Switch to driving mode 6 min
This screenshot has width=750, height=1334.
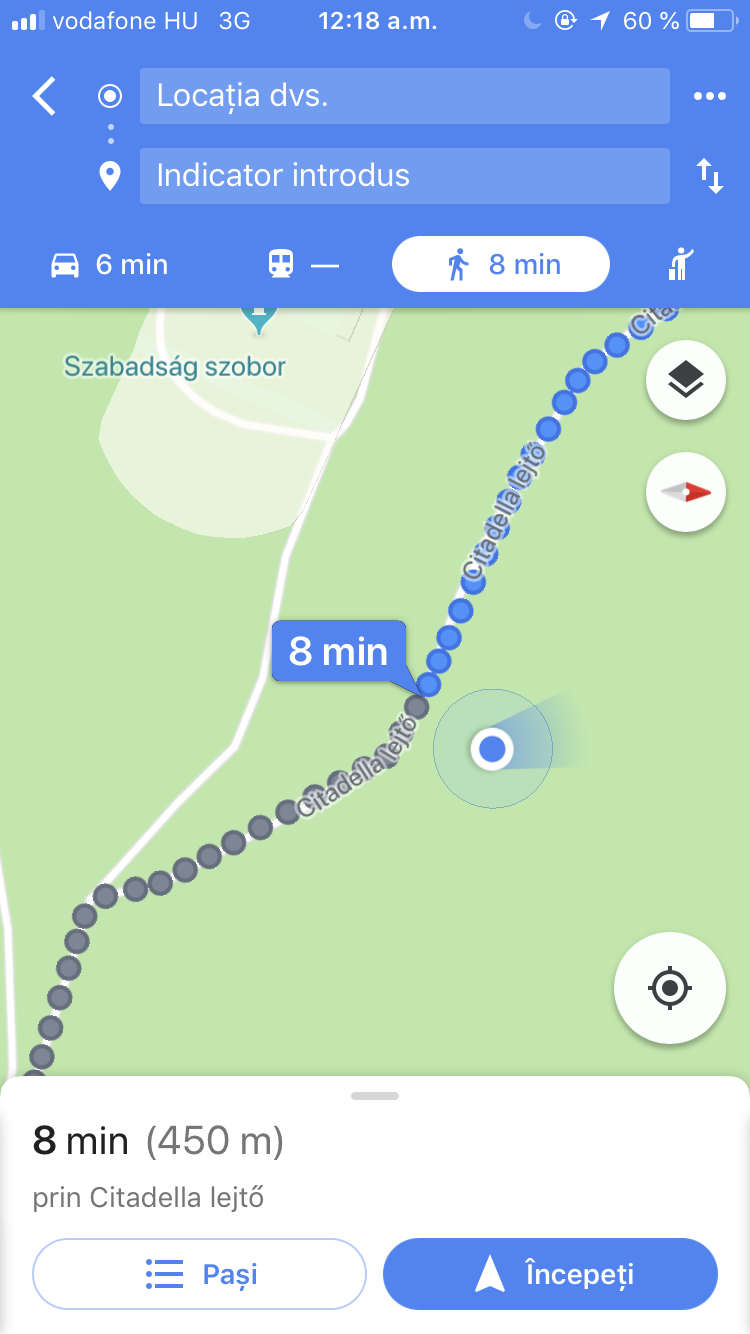click(109, 265)
